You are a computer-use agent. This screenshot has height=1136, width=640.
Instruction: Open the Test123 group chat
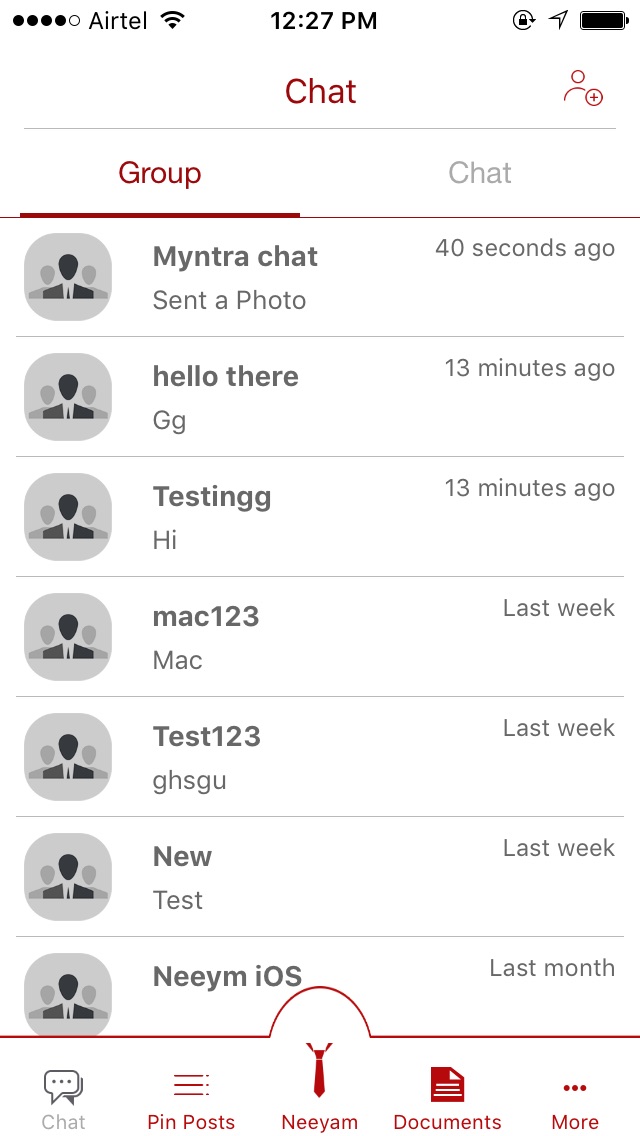tap(320, 757)
